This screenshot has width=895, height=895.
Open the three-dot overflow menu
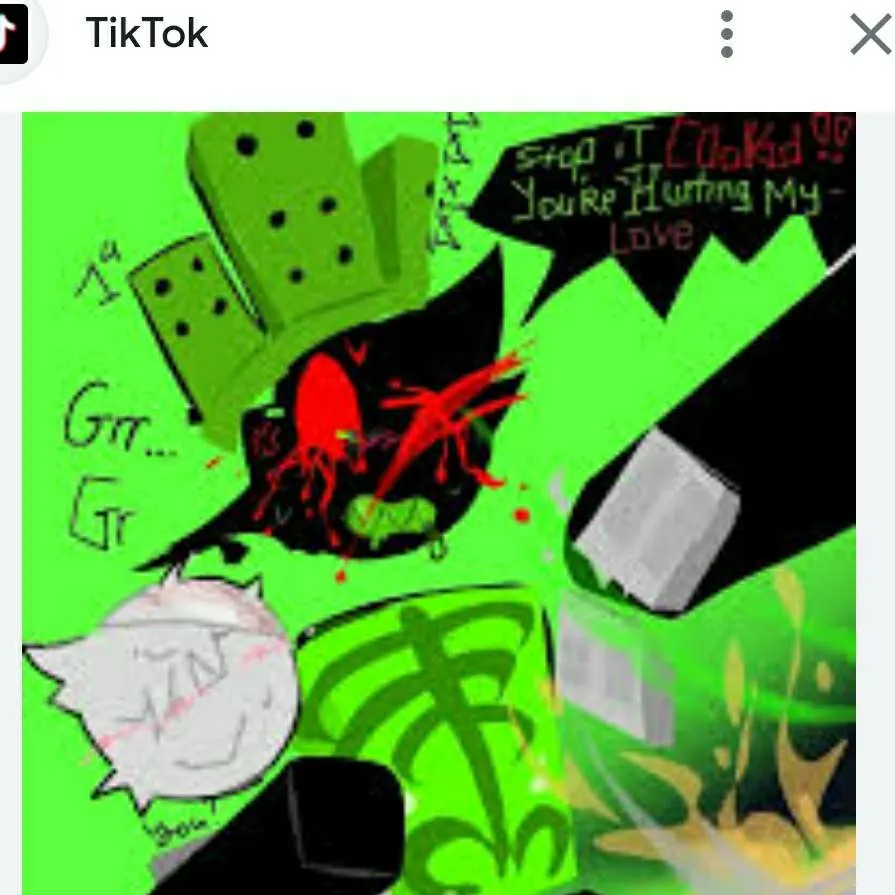727,35
